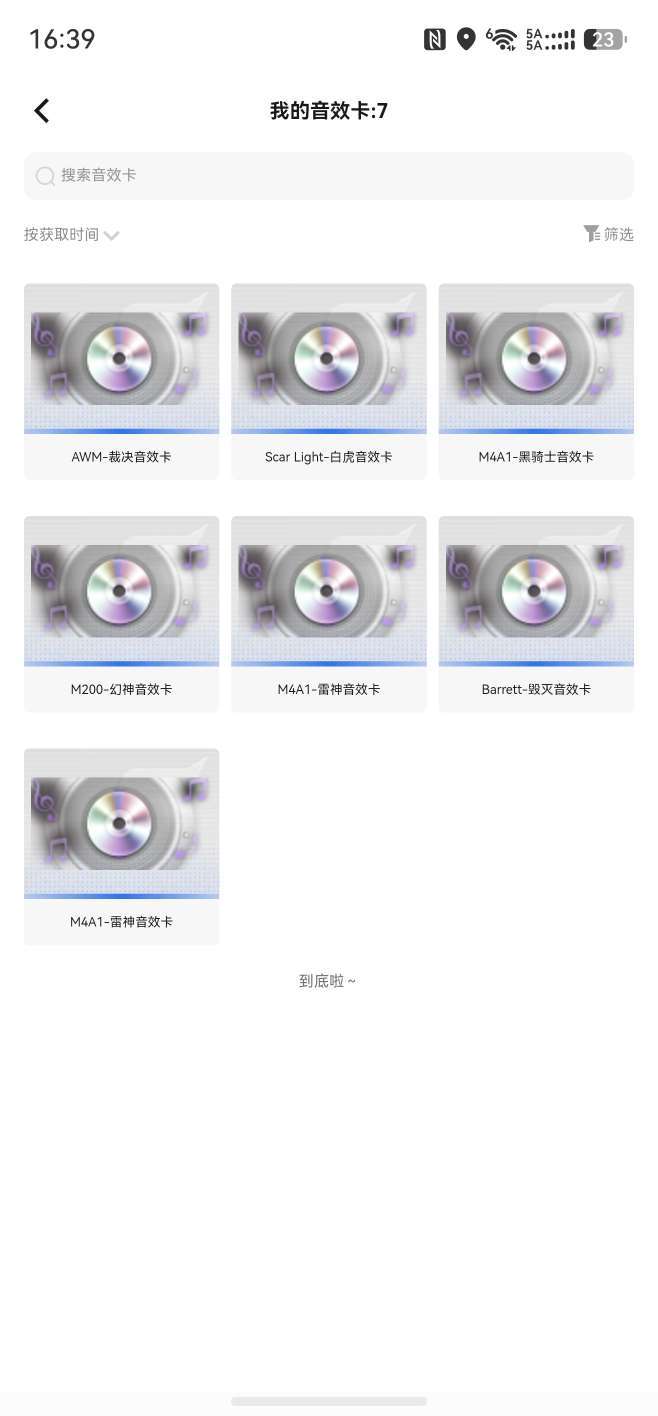Viewport: 658px width, 1416px height.
Task: Select the Scar Light-白虎音效卡 card
Action: [329, 382]
